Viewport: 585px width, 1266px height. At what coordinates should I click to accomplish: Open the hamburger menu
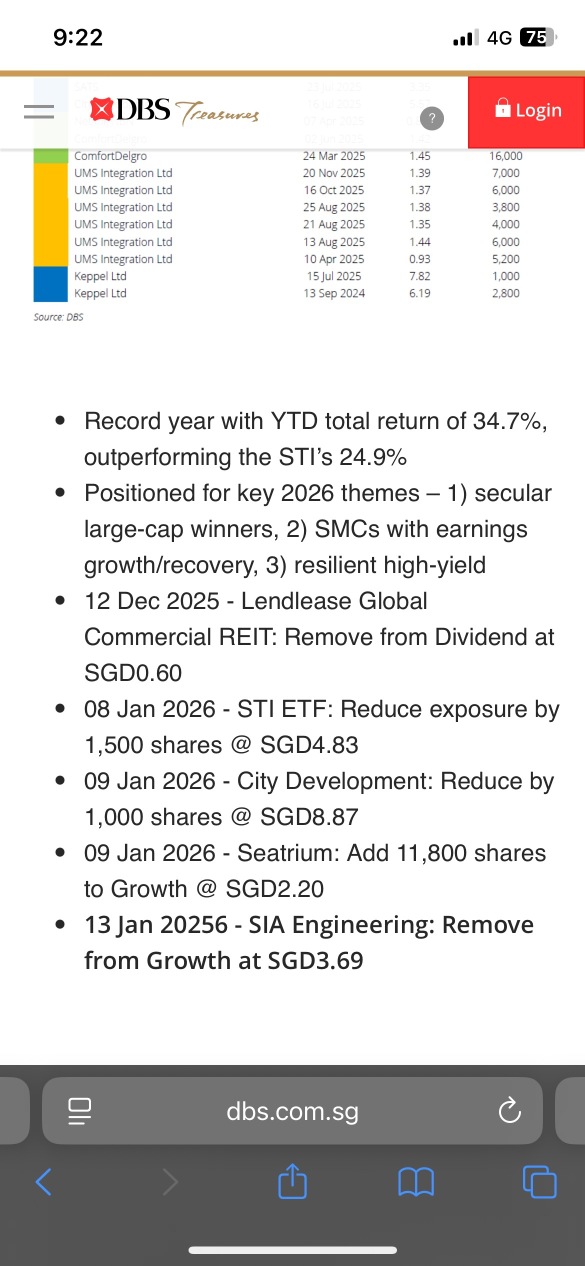tap(41, 112)
